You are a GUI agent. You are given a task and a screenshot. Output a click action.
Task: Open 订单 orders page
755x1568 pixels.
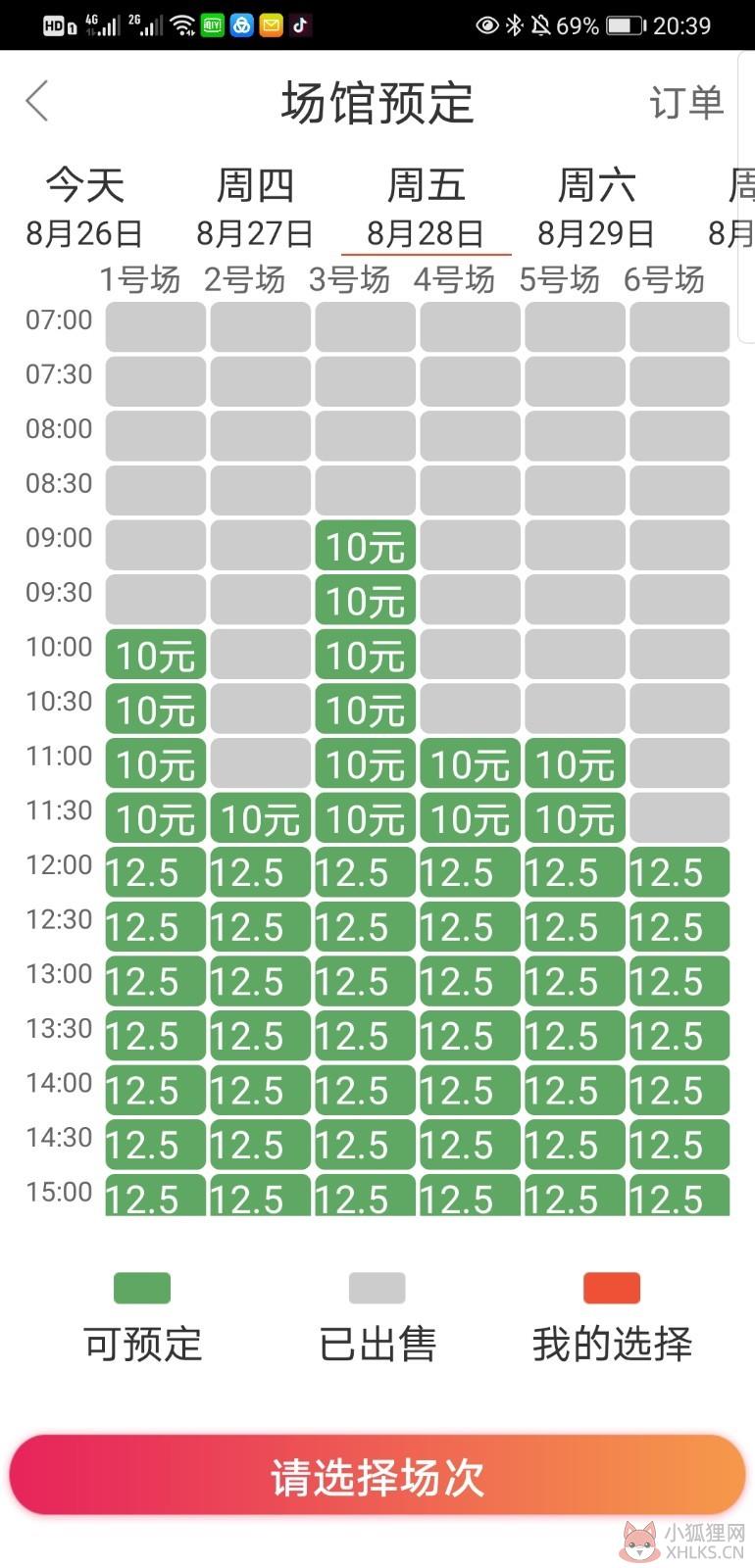[x=686, y=102]
